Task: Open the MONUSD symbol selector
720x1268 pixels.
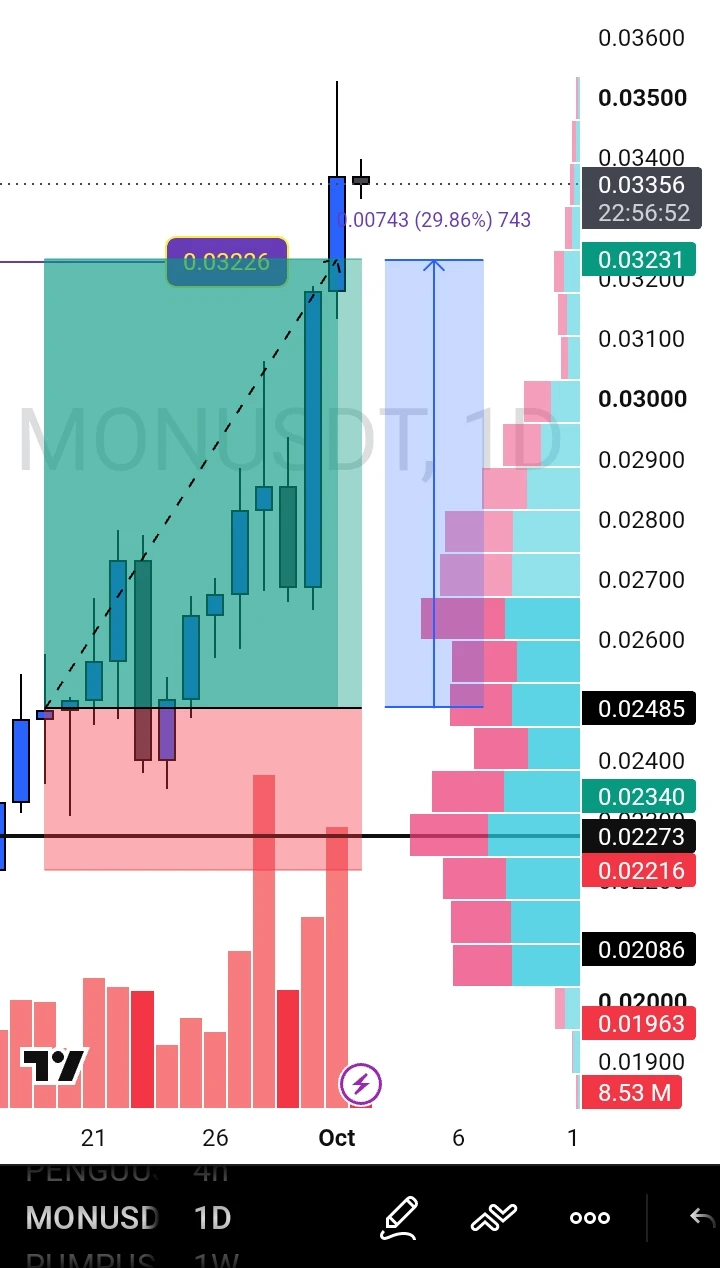Action: coord(92,1218)
